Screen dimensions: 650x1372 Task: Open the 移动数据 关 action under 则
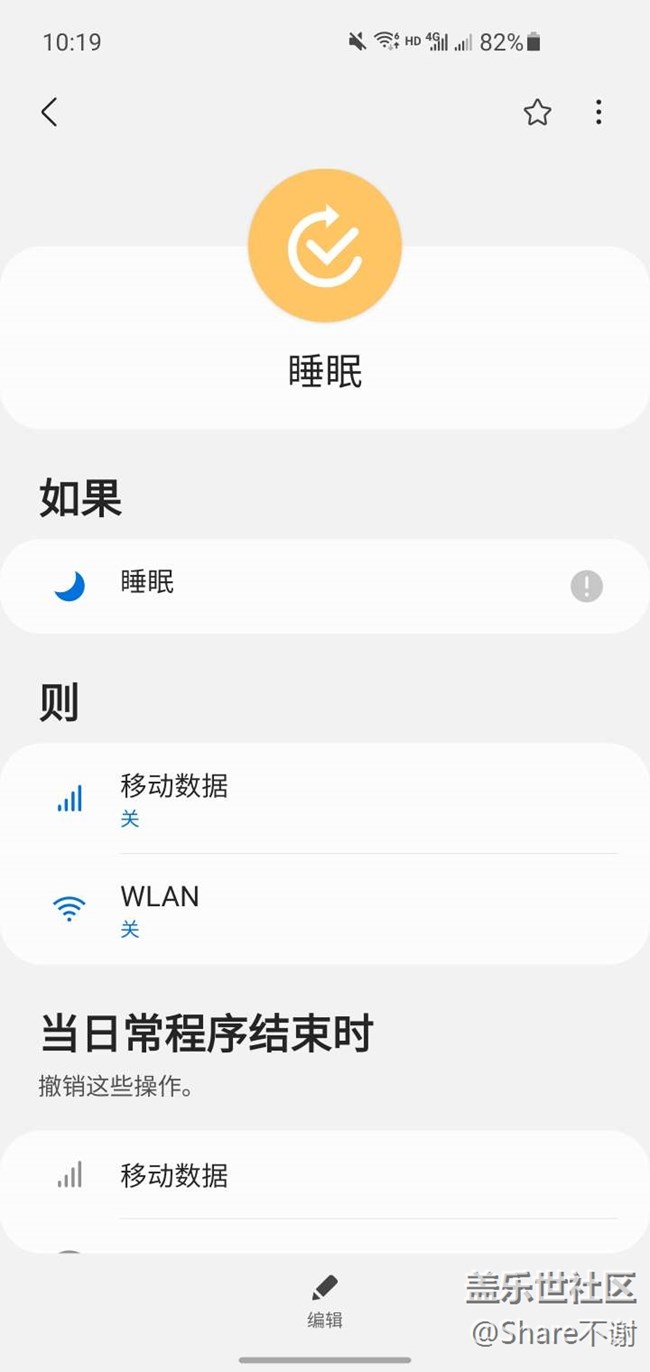click(324, 798)
